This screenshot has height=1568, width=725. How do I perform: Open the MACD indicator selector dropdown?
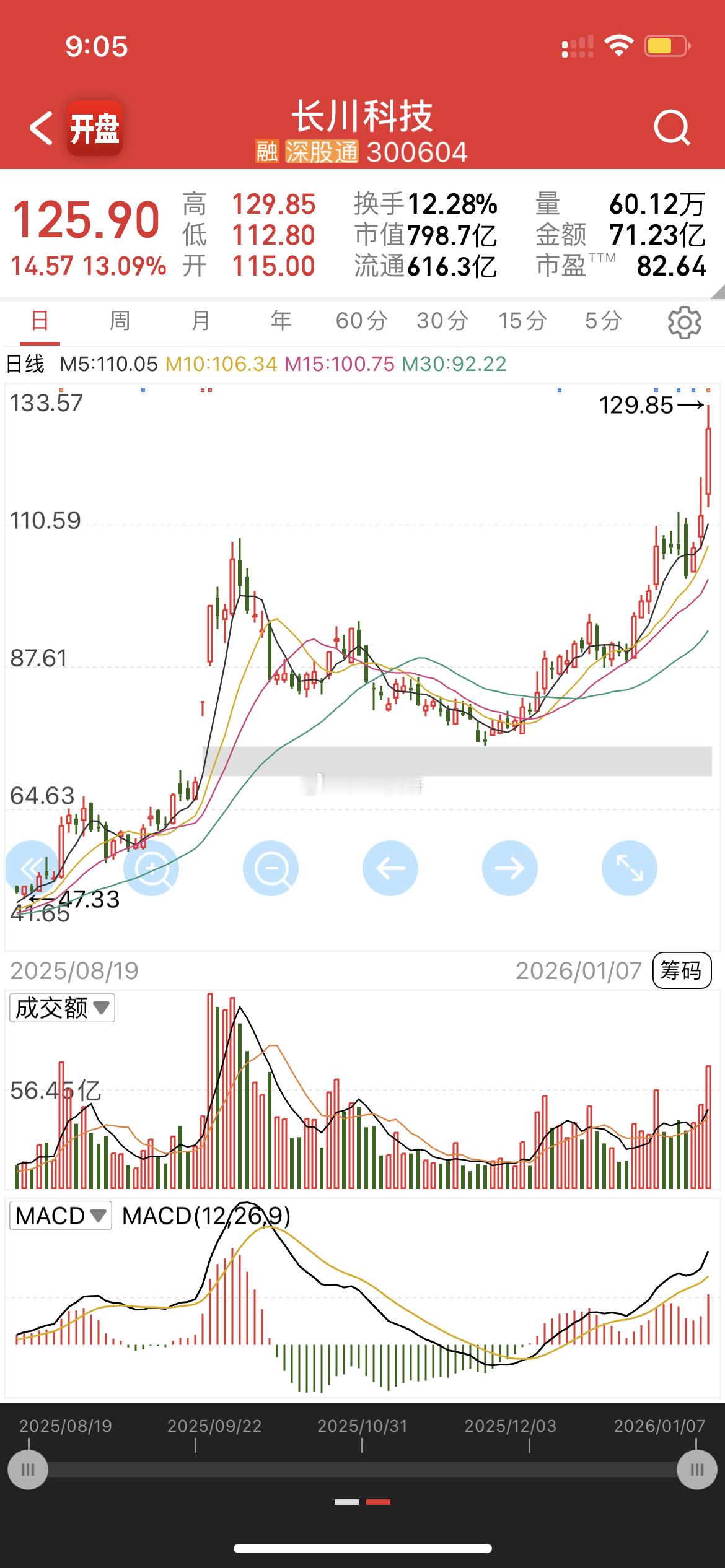(x=60, y=1216)
